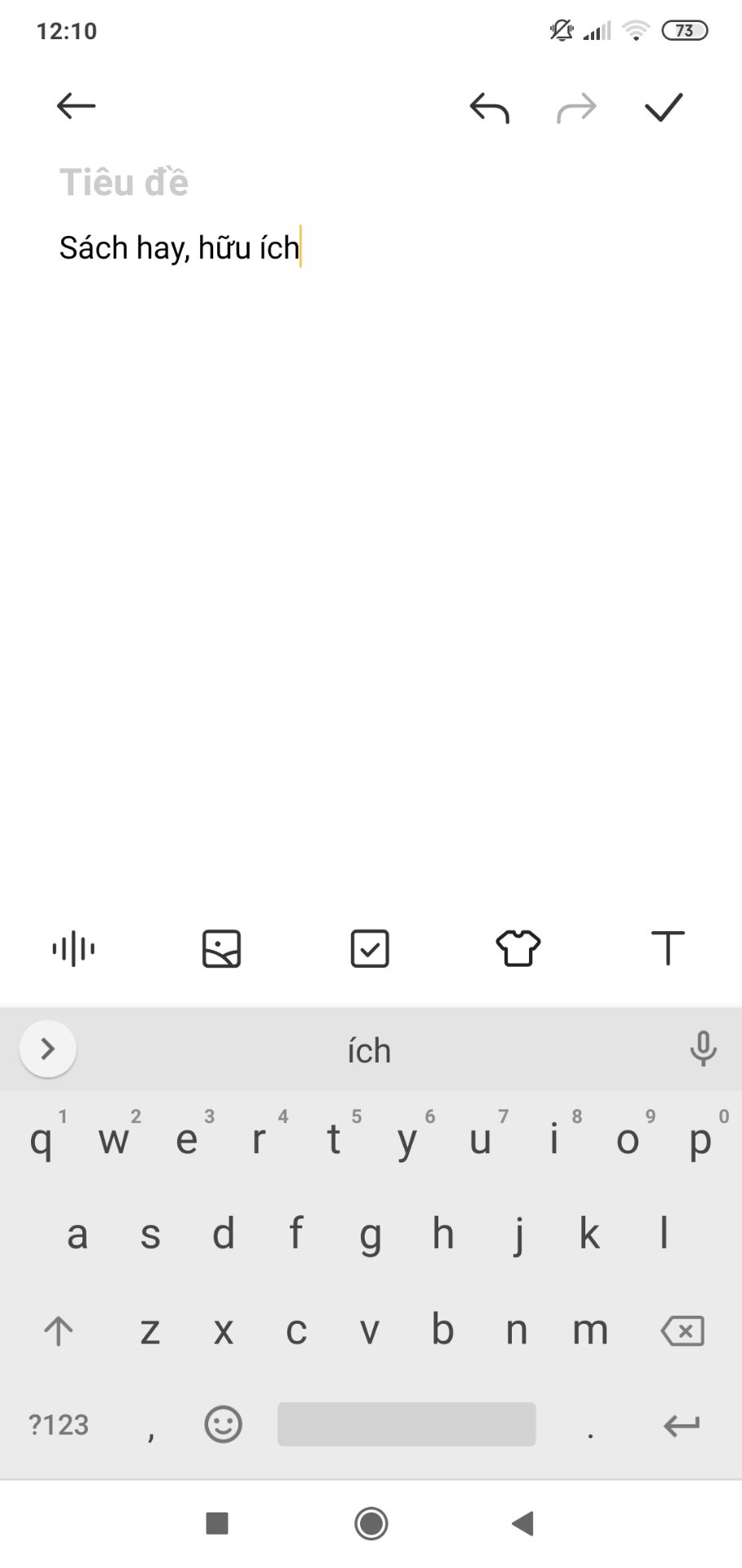Image resolution: width=742 pixels, height=1568 pixels.
Task: Tap the Tiêu đề title field
Action: (x=124, y=182)
